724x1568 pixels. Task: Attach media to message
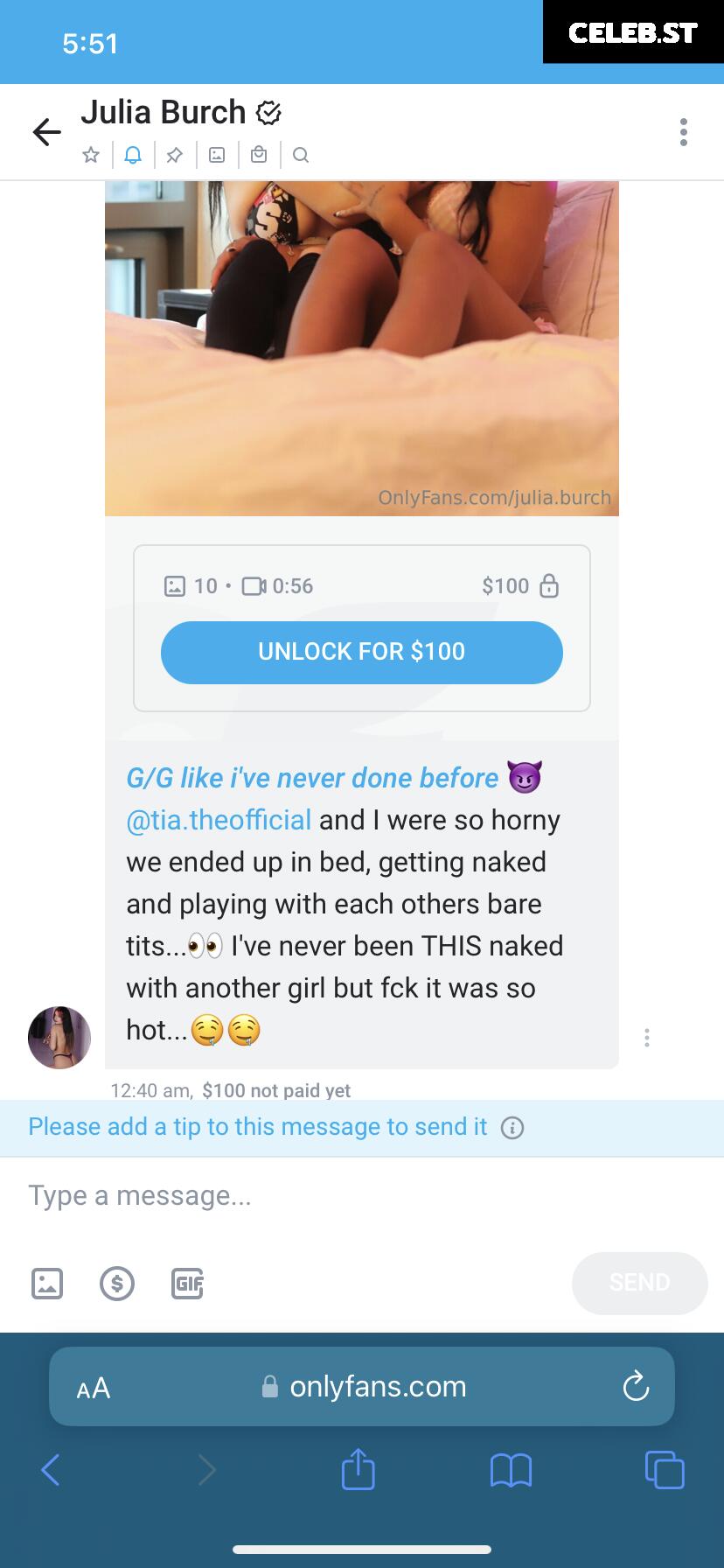pos(47,1284)
